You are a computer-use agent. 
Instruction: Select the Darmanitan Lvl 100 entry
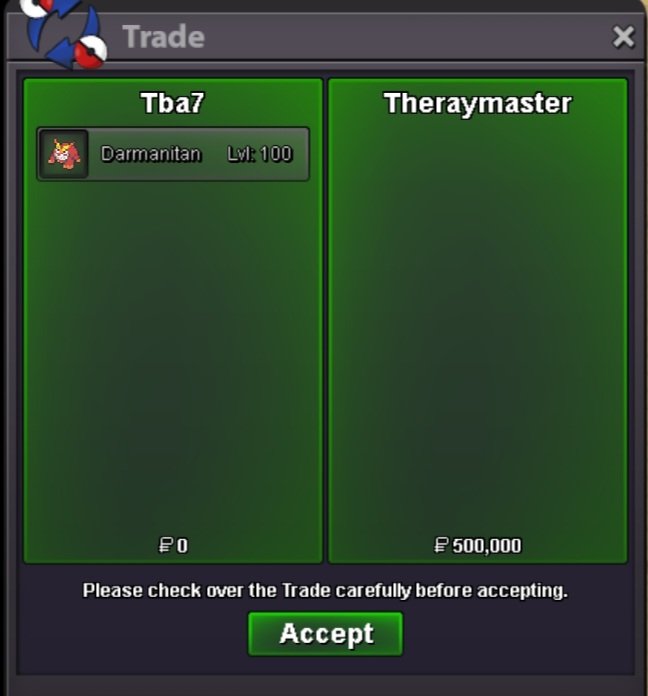173,154
